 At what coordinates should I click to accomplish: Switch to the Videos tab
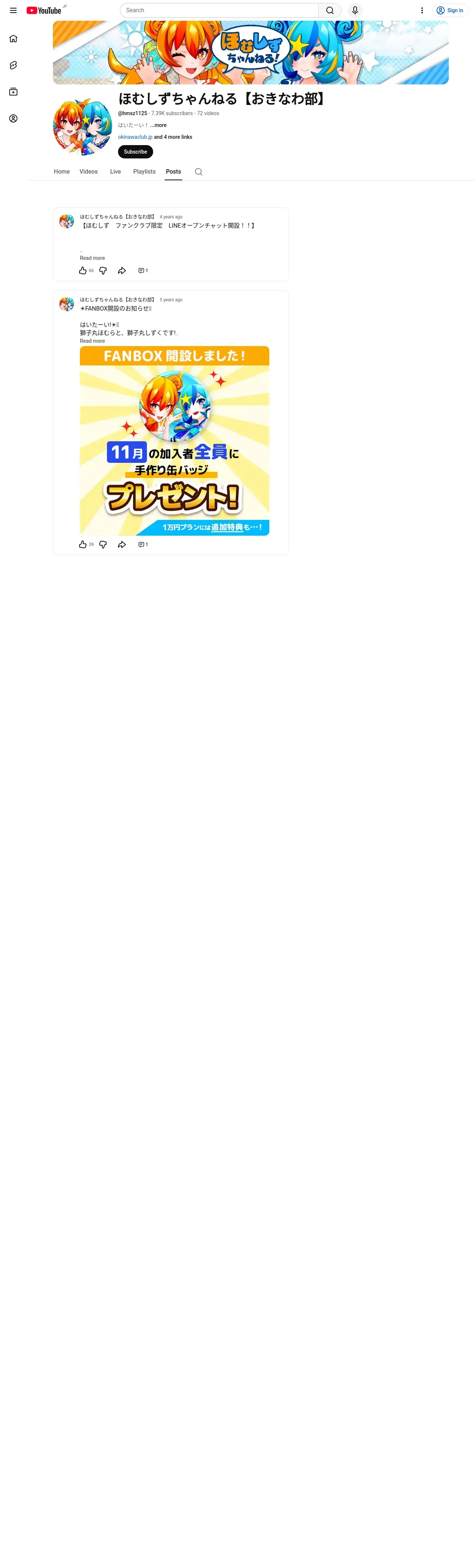coord(89,172)
